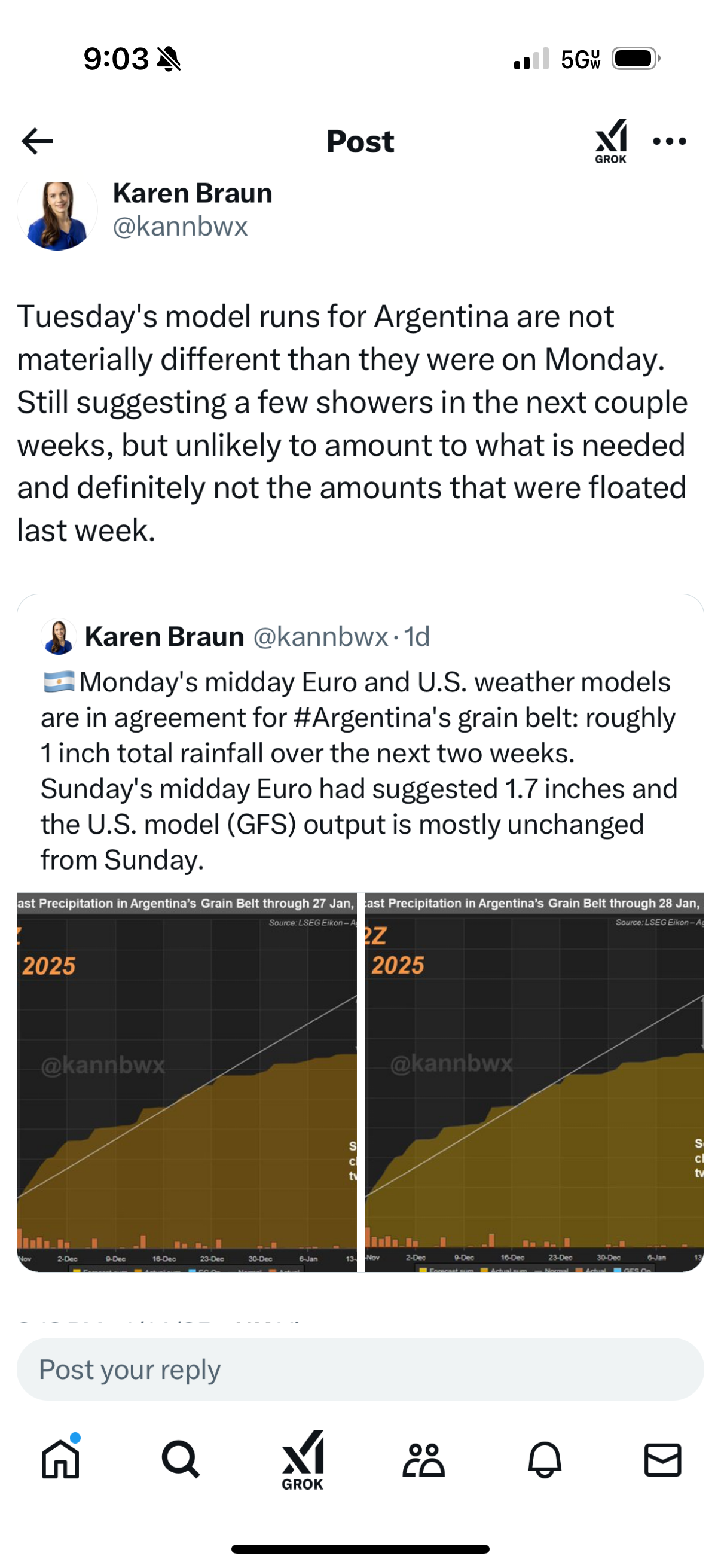
Task: Go back using the arrow icon
Action: click(37, 141)
